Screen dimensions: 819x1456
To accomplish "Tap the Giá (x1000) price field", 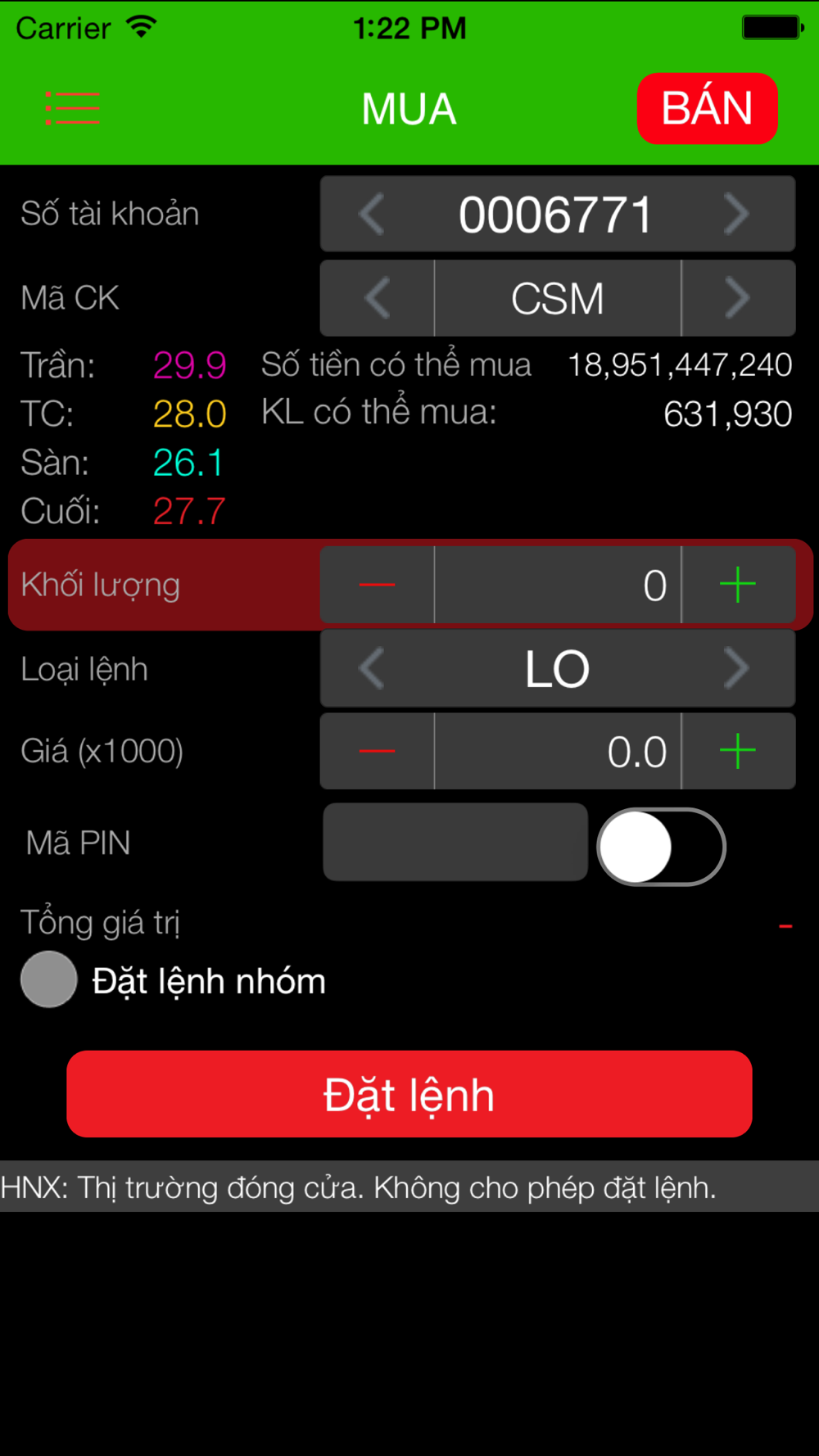I will point(558,752).
